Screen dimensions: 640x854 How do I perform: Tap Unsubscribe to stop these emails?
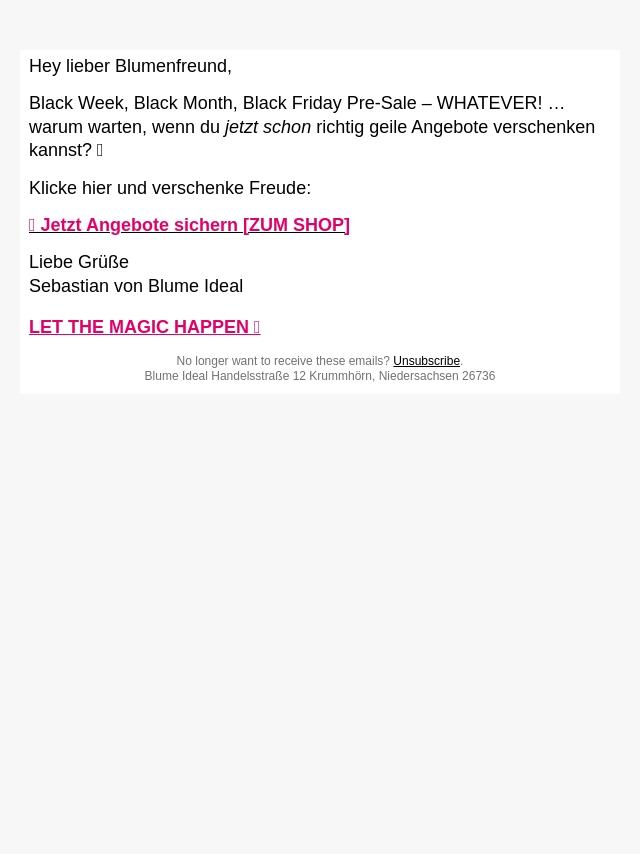coord(426,361)
